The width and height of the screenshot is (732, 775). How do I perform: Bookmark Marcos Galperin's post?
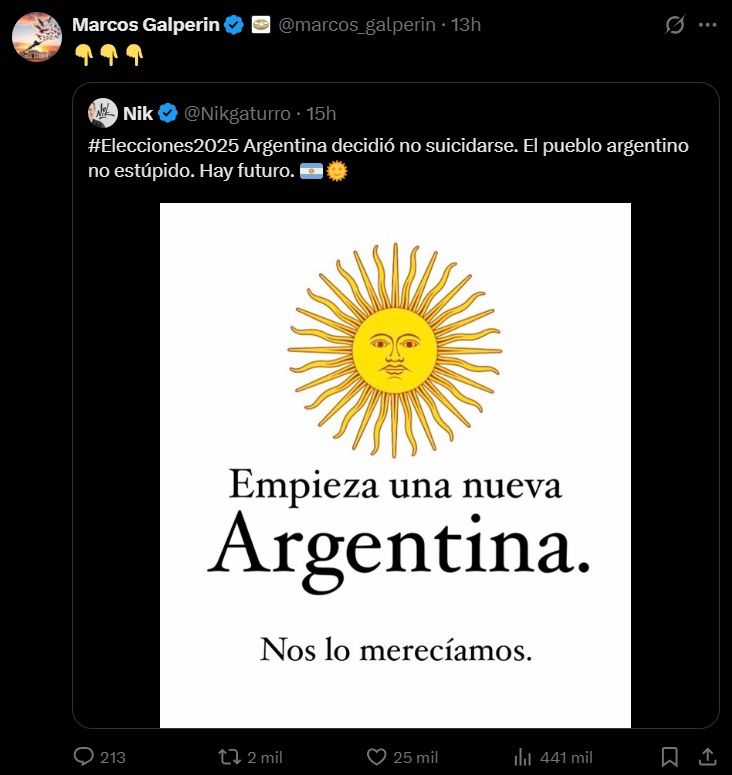coord(670,757)
